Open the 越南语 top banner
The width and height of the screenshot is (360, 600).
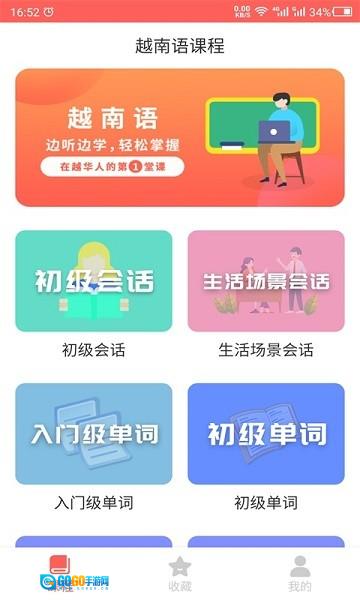pyautogui.click(x=180, y=138)
